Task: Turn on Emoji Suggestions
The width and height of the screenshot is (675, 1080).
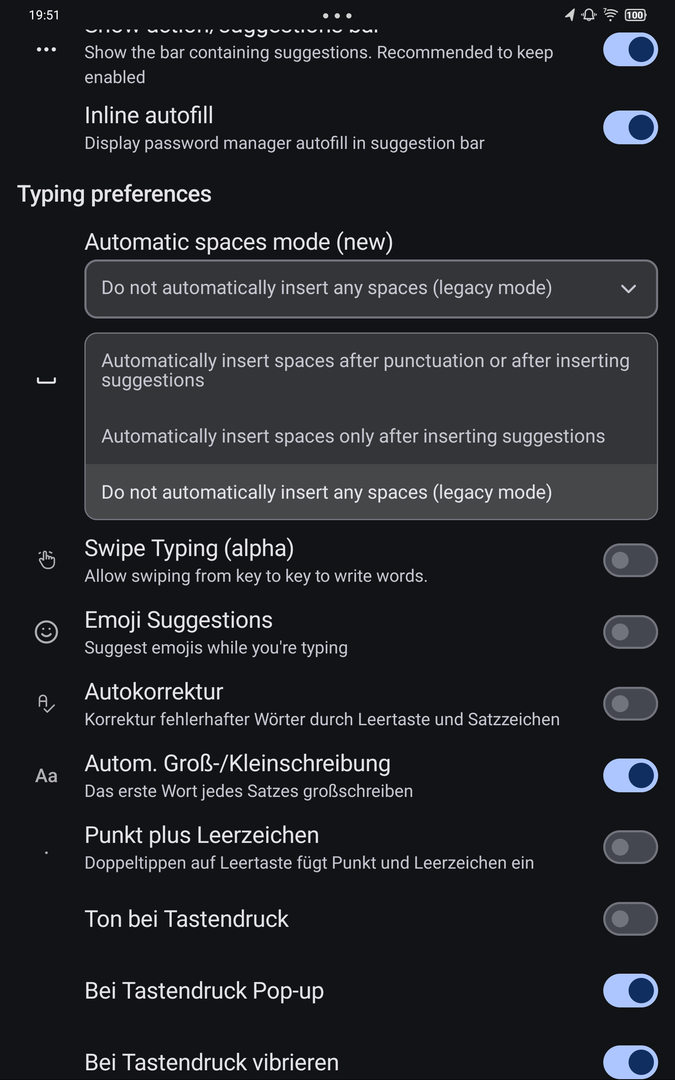Action: (x=630, y=632)
